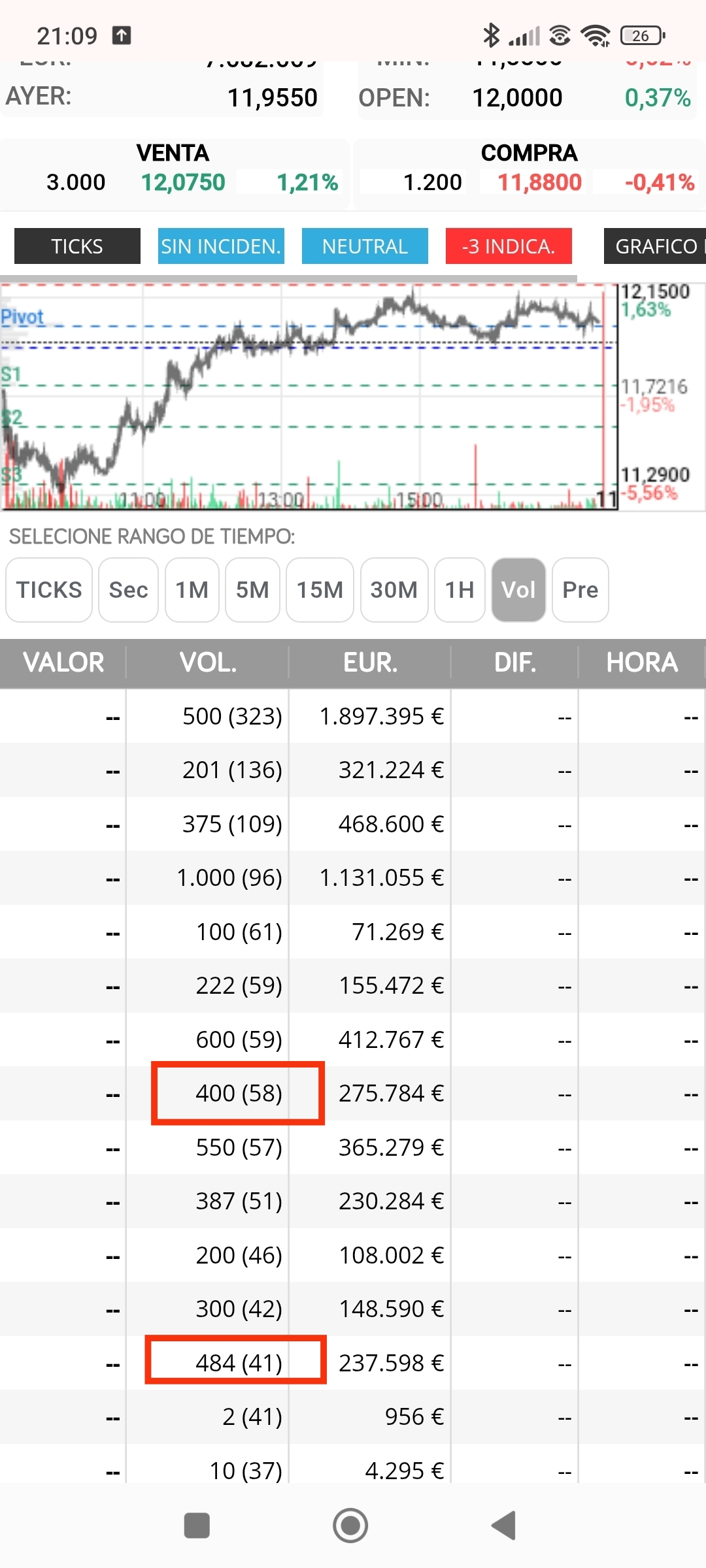Viewport: 706px width, 1568px height.
Task: Open the -3 INDICA. red button
Action: (509, 246)
